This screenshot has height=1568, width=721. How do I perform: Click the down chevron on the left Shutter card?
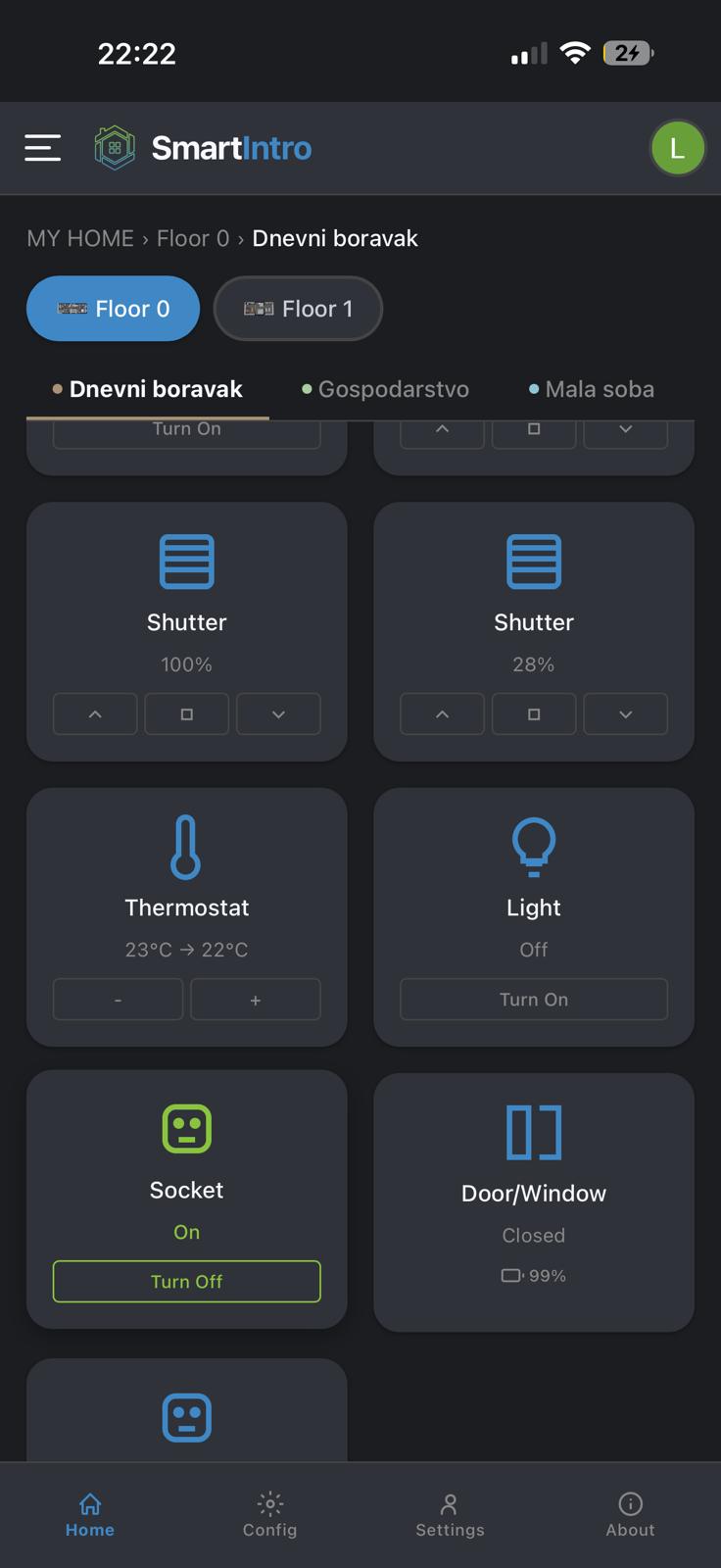coord(278,714)
